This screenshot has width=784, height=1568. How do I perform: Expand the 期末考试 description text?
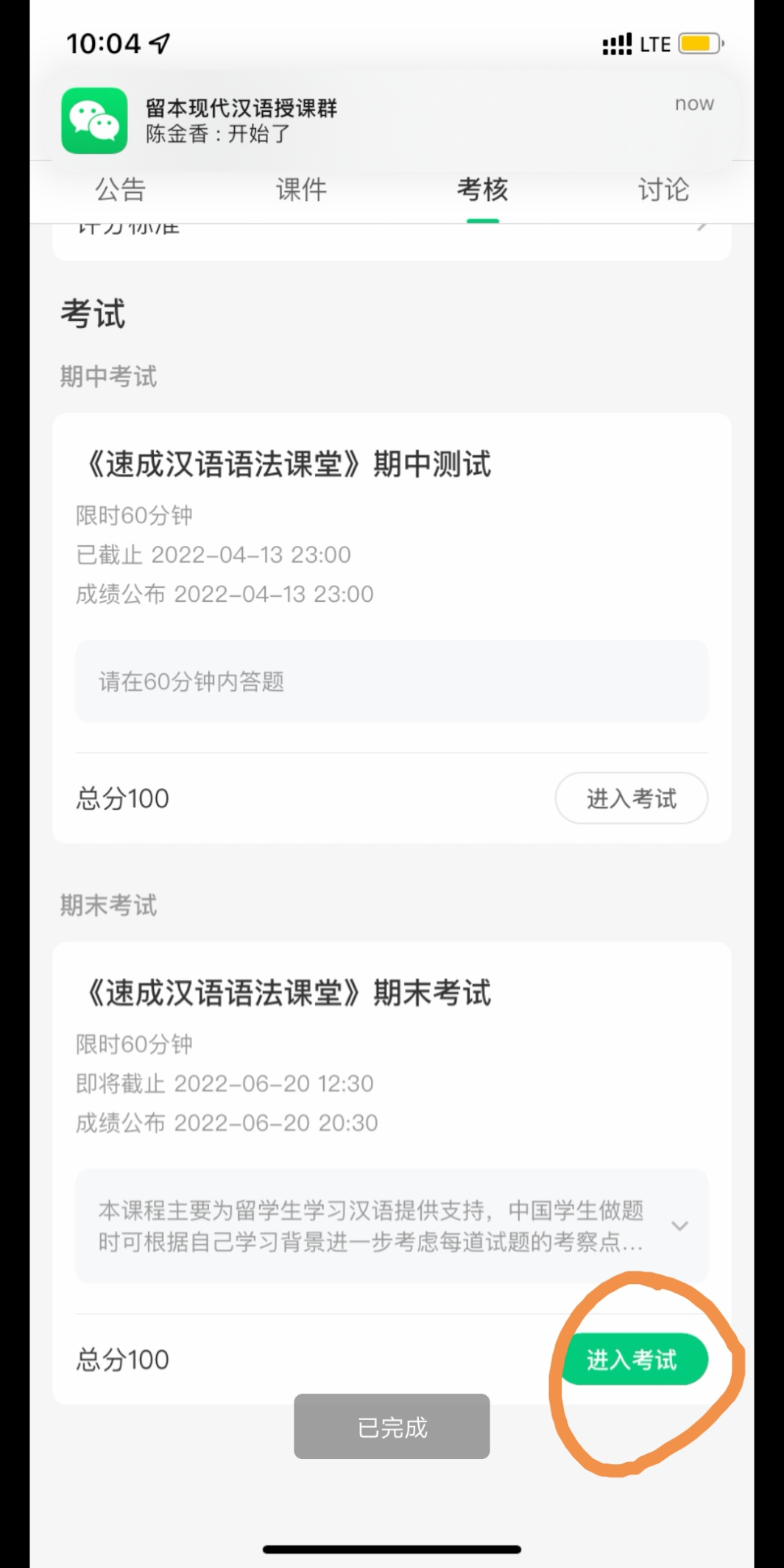pyautogui.click(x=679, y=1226)
